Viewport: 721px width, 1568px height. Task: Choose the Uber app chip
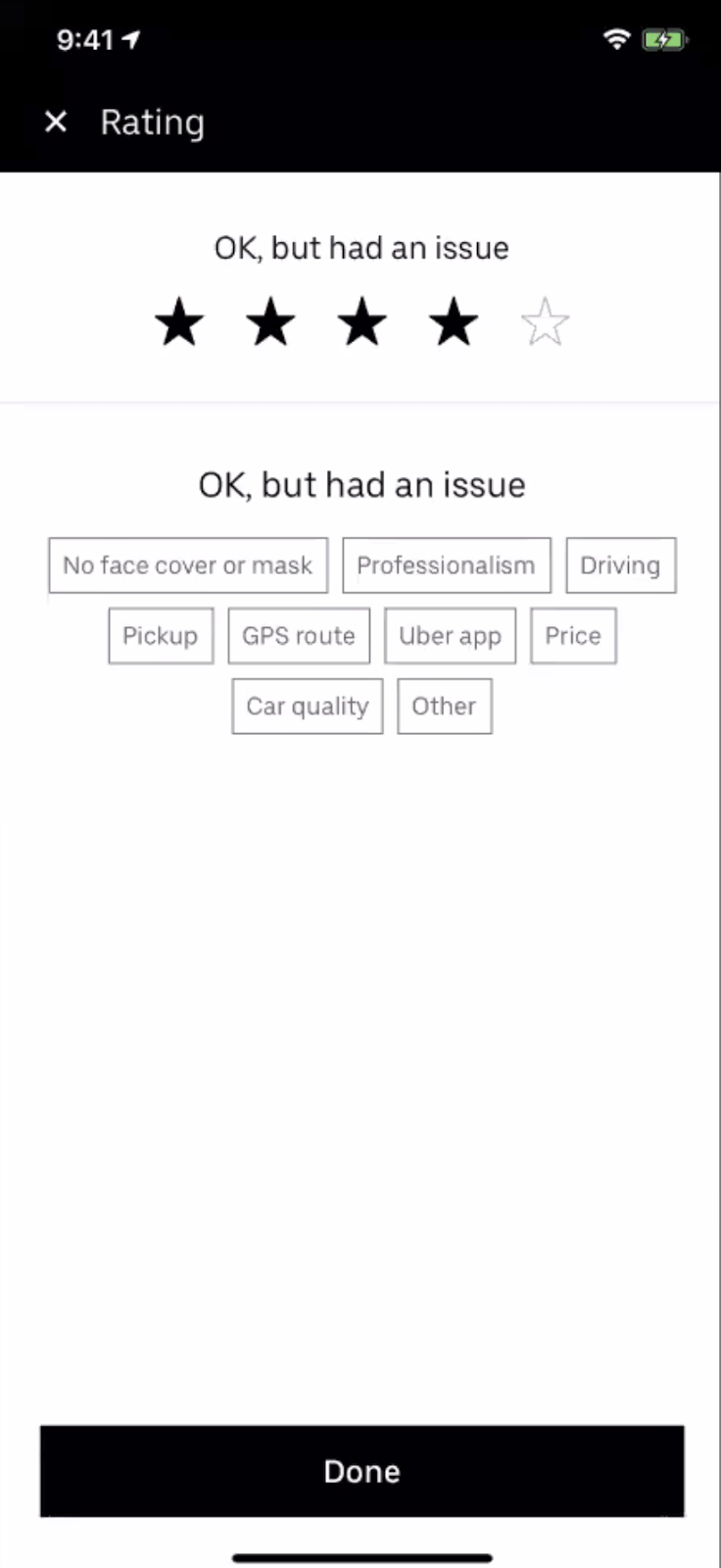tap(450, 636)
